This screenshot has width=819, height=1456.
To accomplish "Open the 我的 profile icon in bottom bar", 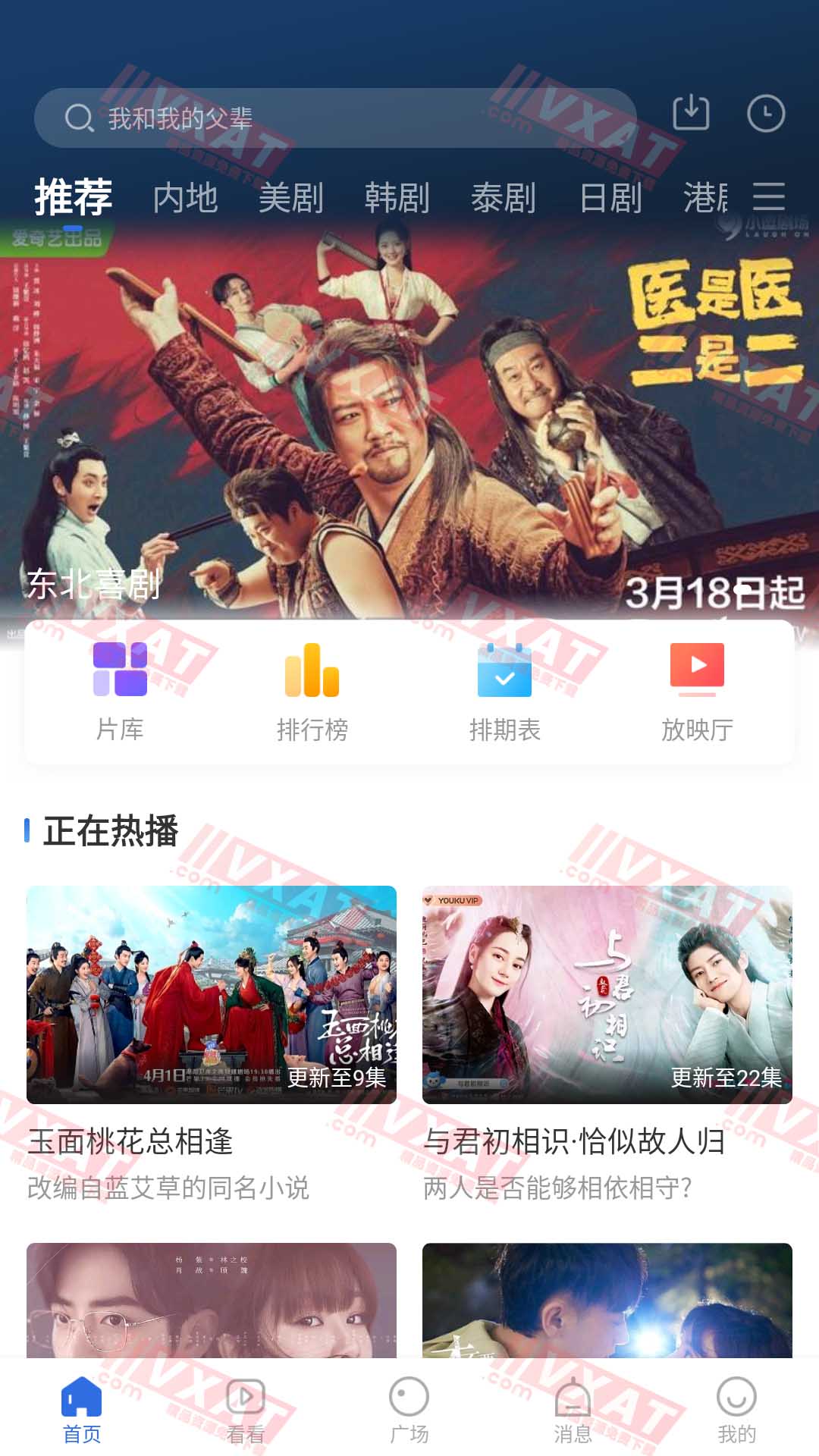I will [736, 1395].
